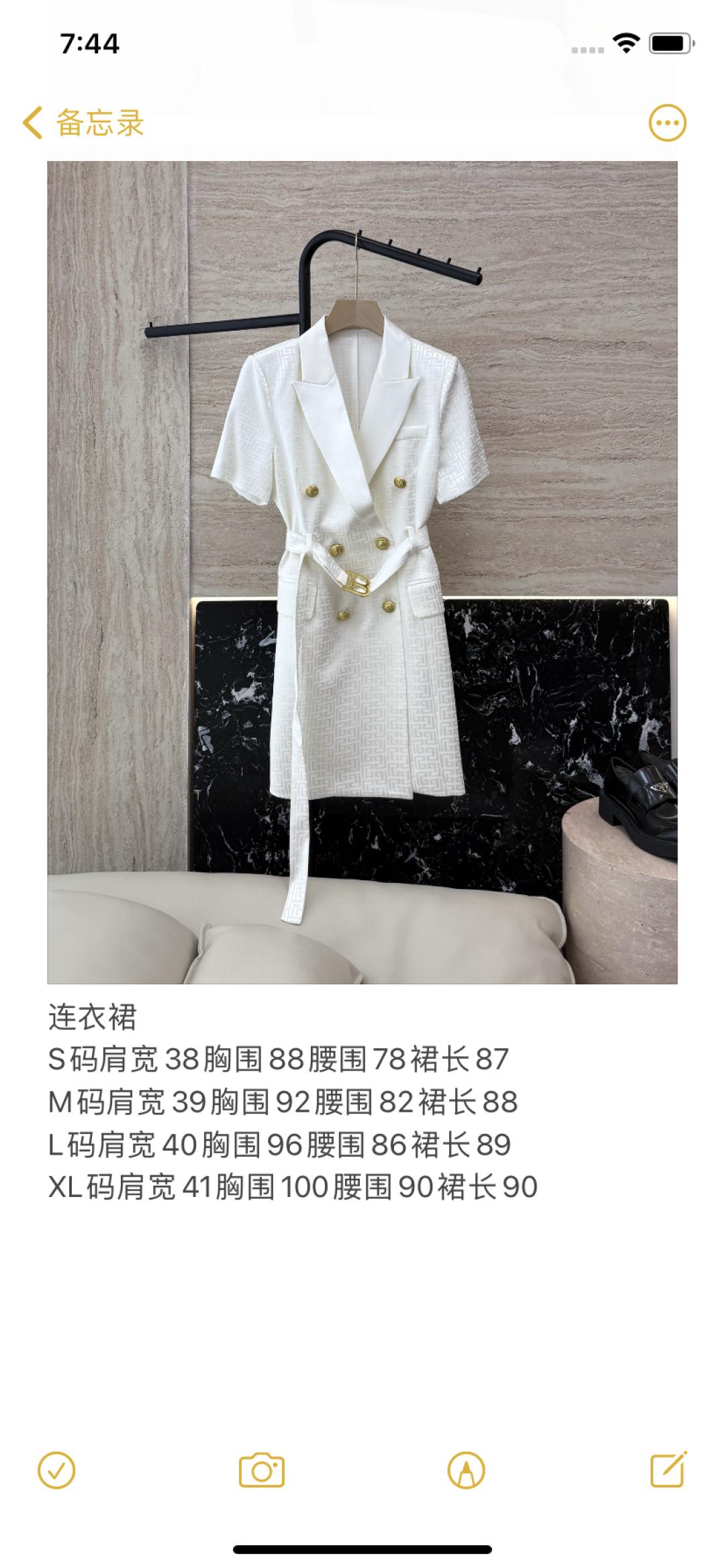Open the camera attachment options
Image resolution: width=725 pixels, height=1568 pixels.
[262, 1471]
